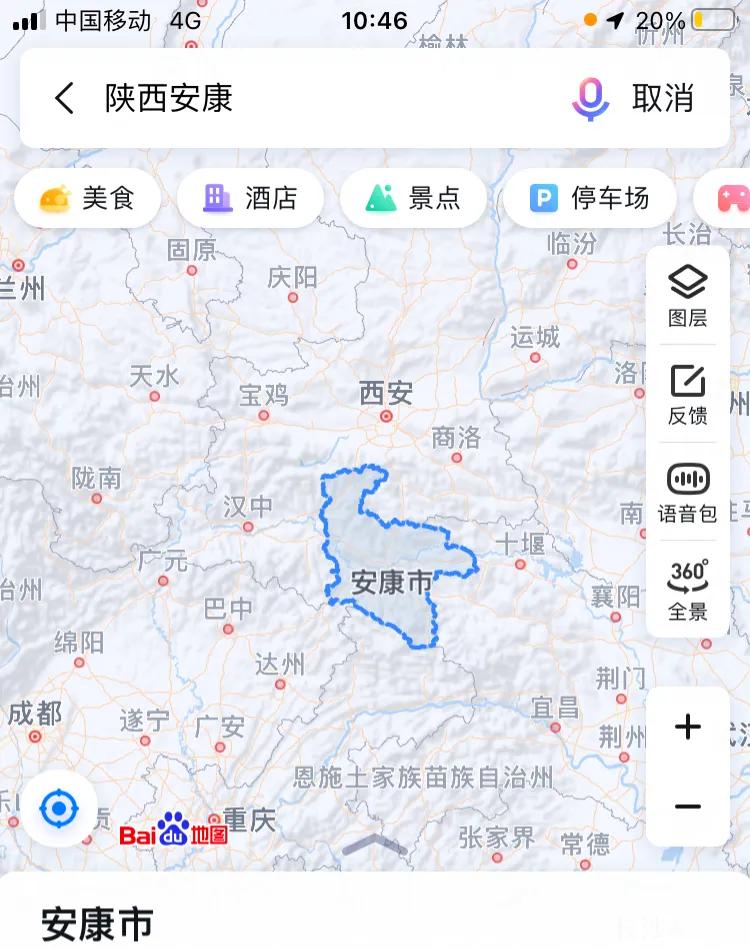Go back with the left arrow
The image size is (750, 949).
63,98
